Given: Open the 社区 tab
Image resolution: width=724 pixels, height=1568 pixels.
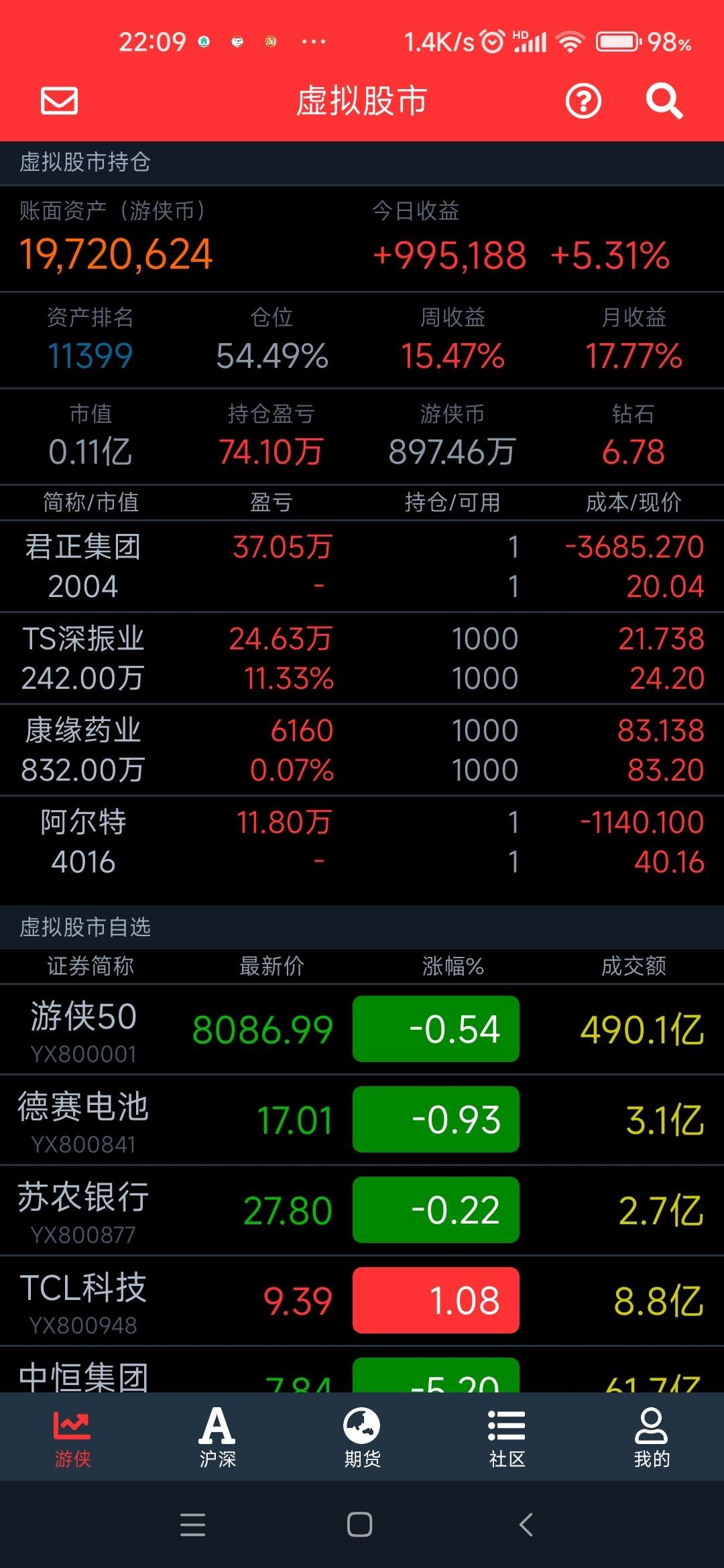Looking at the screenshot, I should [x=507, y=1437].
